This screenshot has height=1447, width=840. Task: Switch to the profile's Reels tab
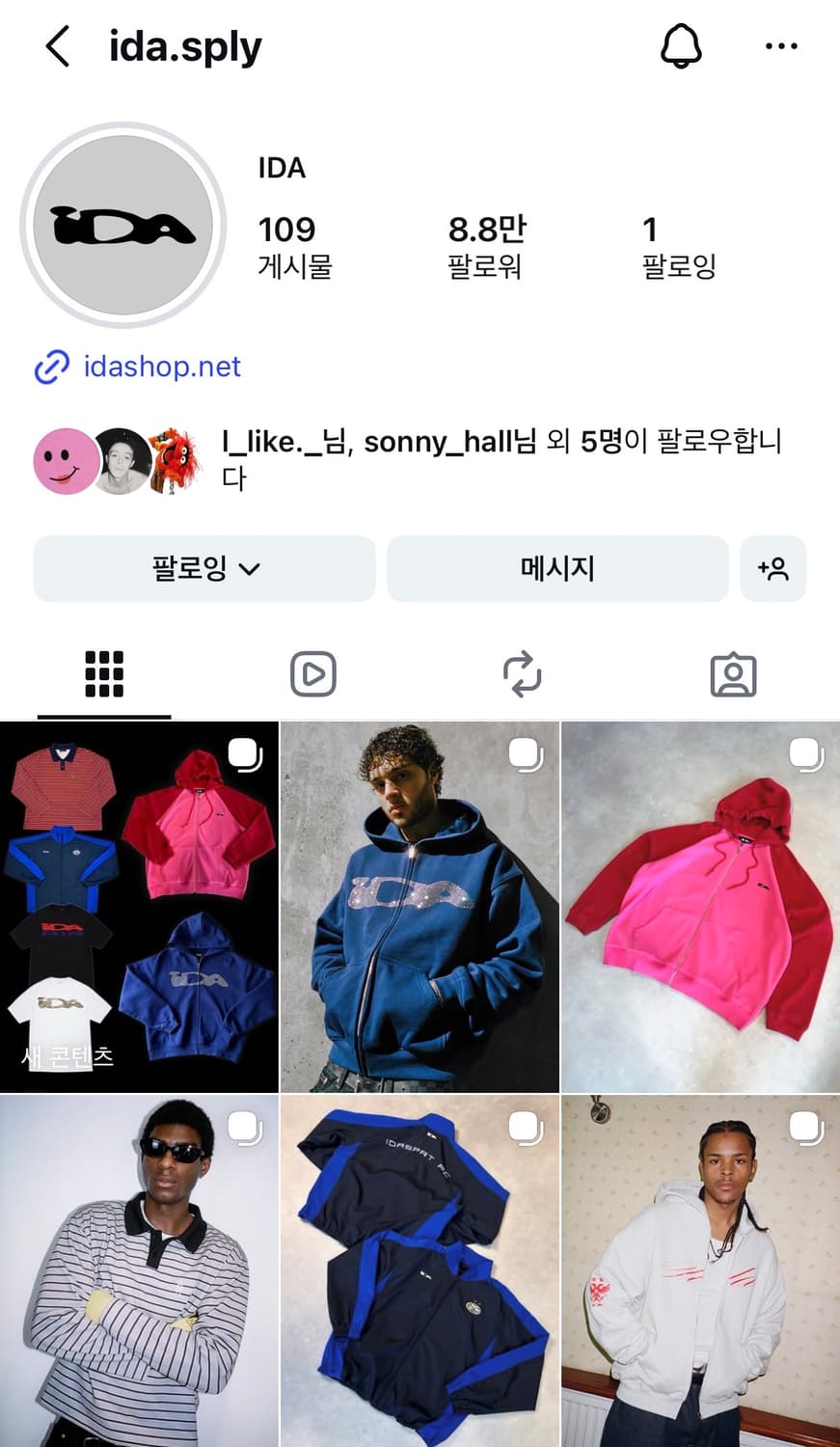click(x=314, y=675)
